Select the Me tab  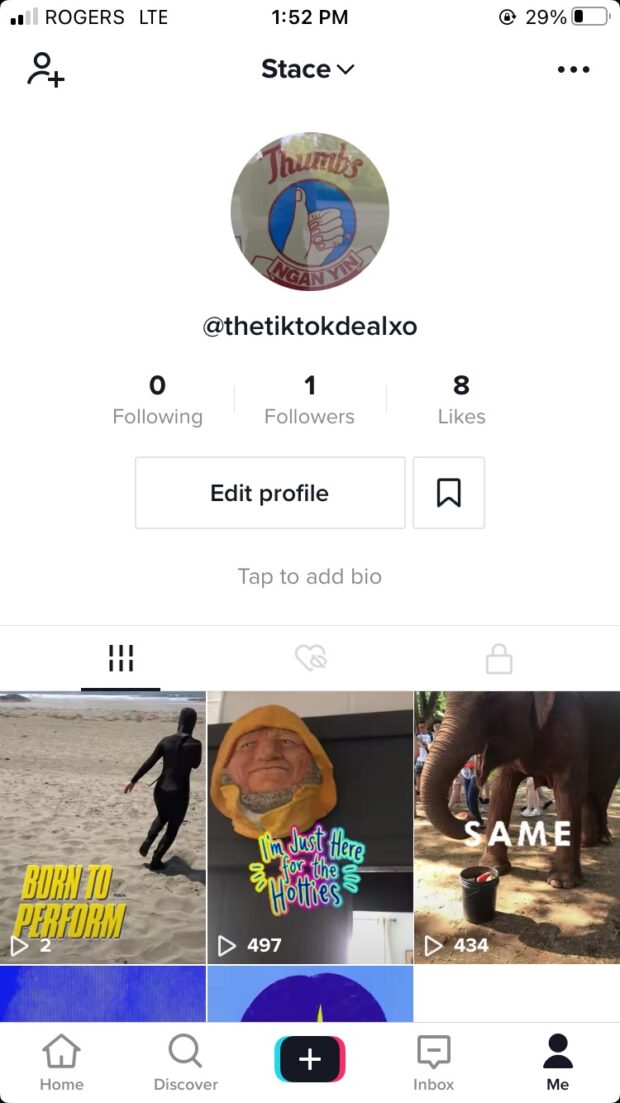pos(557,1062)
